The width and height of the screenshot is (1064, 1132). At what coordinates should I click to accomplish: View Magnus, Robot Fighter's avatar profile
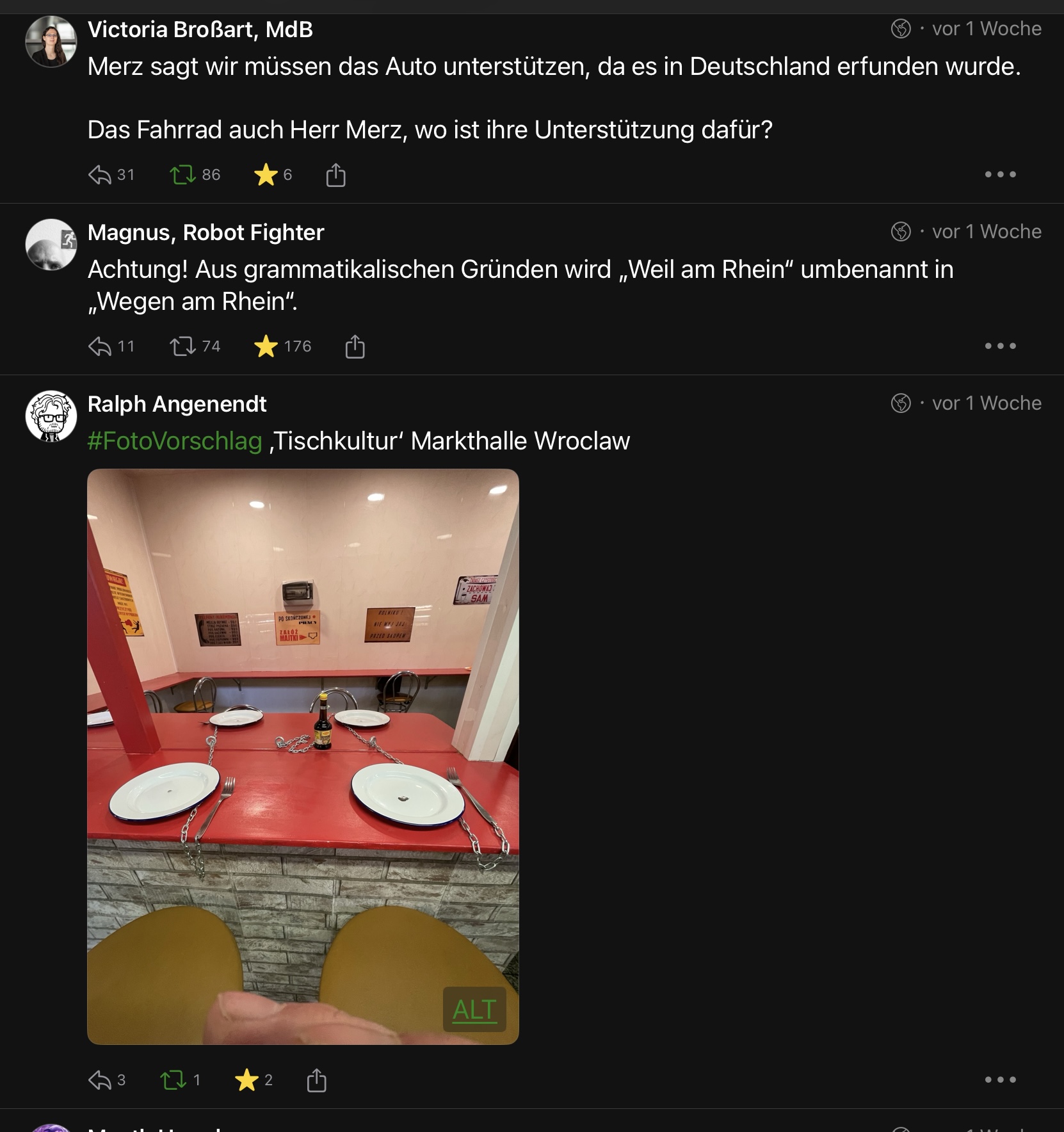pyautogui.click(x=51, y=245)
